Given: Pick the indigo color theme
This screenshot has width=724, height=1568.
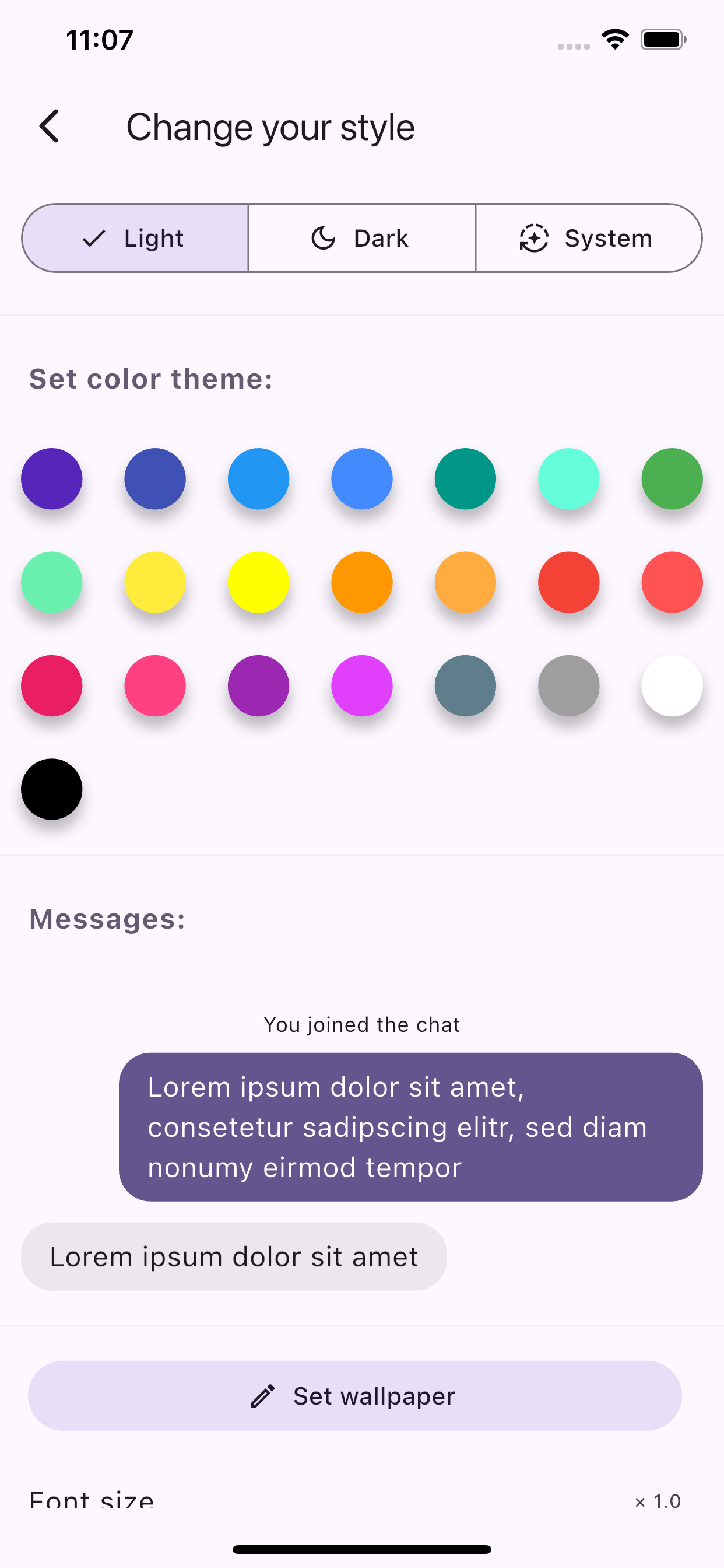Looking at the screenshot, I should (x=155, y=479).
